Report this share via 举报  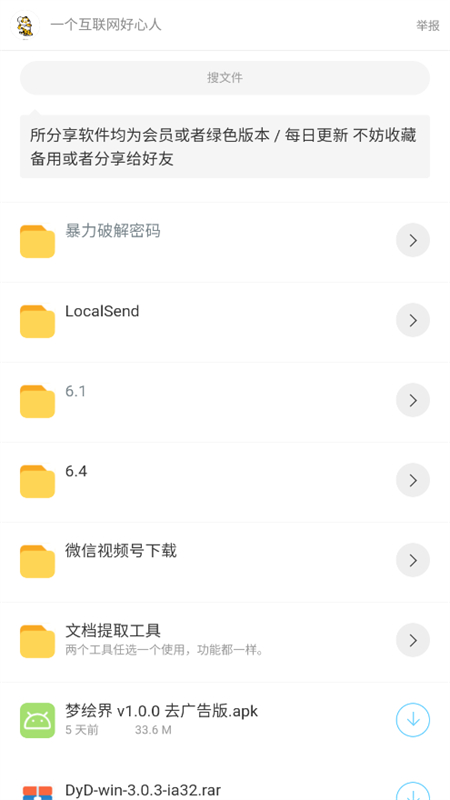pyautogui.click(x=428, y=26)
